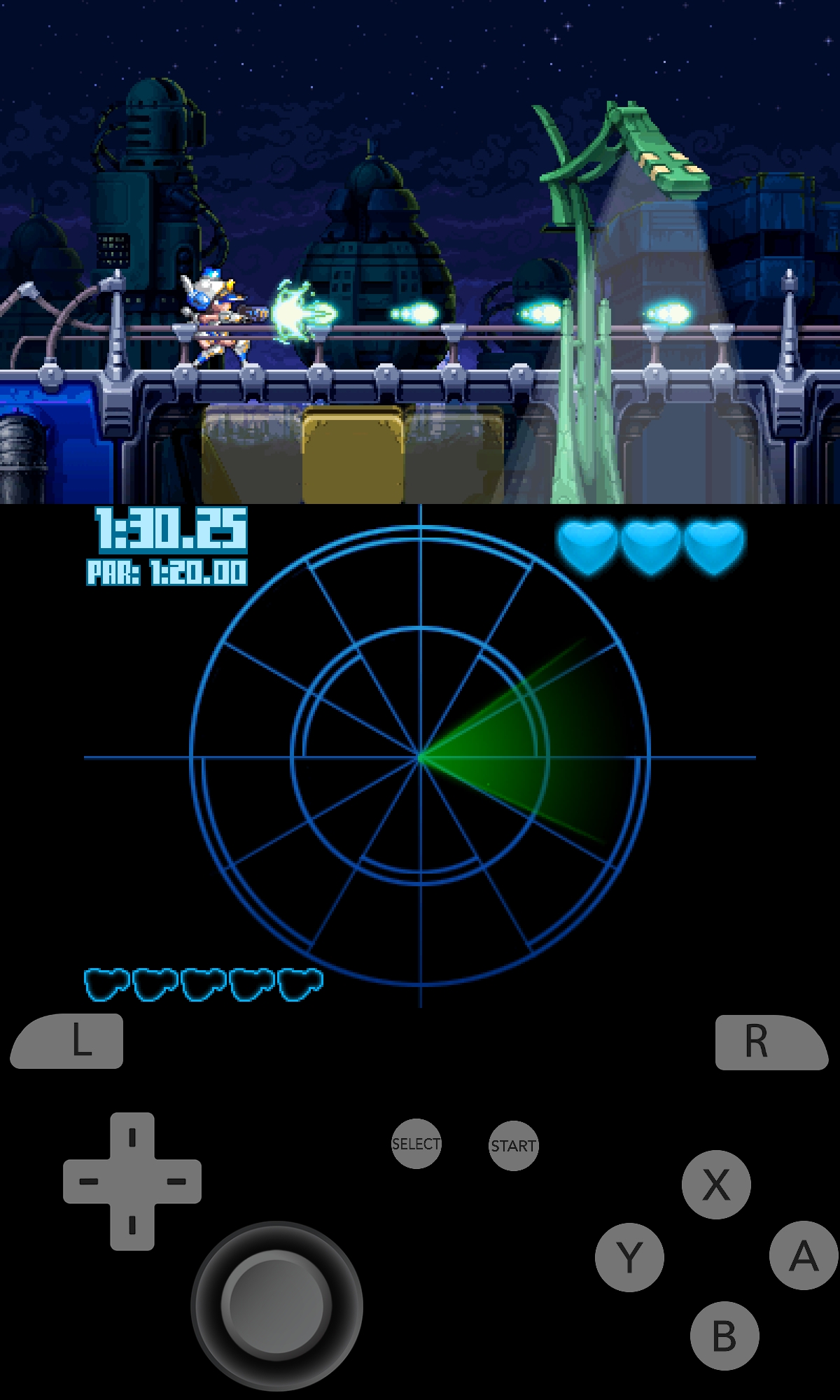Tap the X face button
Screen dimensions: 840x1400
(716, 1184)
